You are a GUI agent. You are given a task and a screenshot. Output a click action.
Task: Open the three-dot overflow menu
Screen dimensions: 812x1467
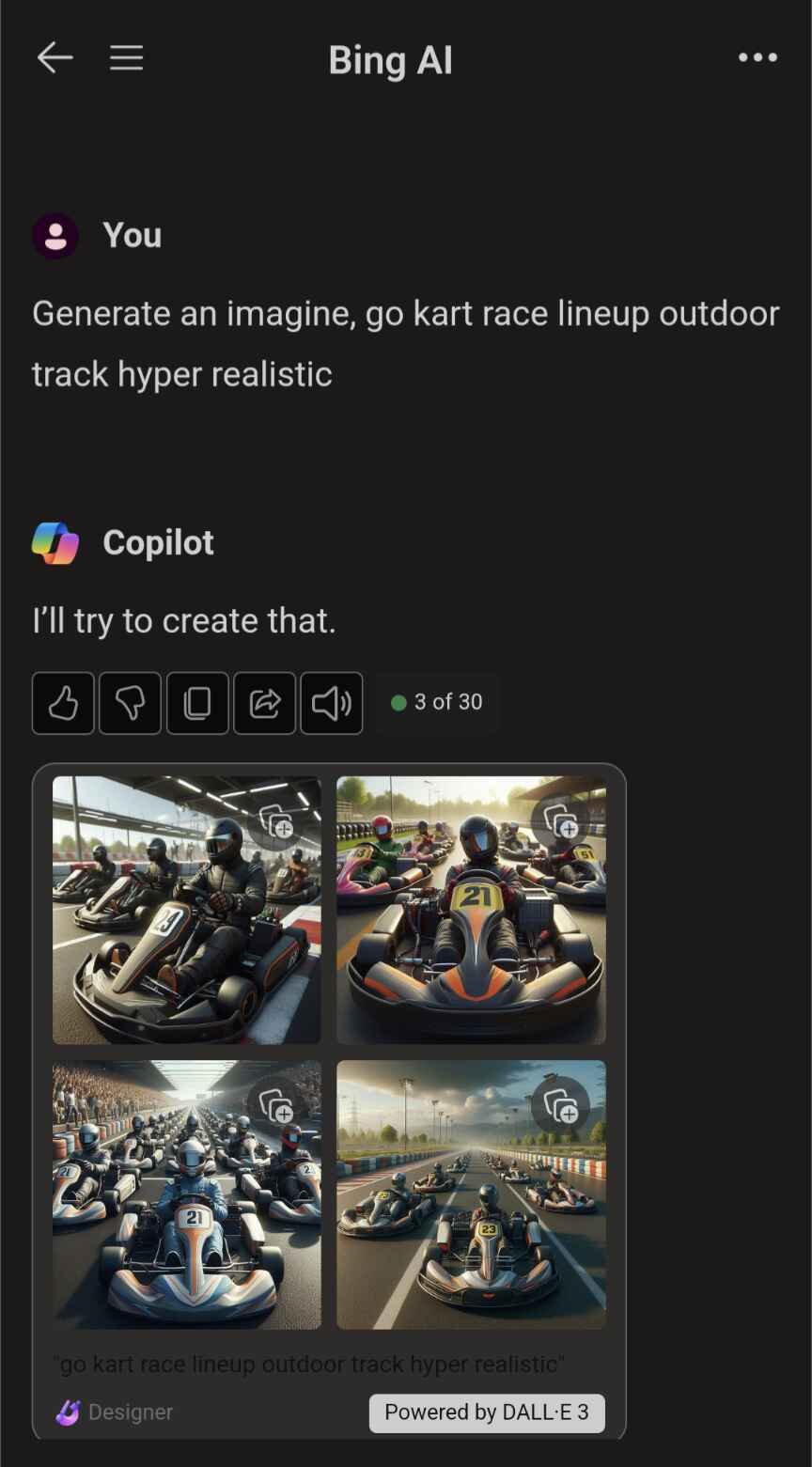(x=757, y=58)
